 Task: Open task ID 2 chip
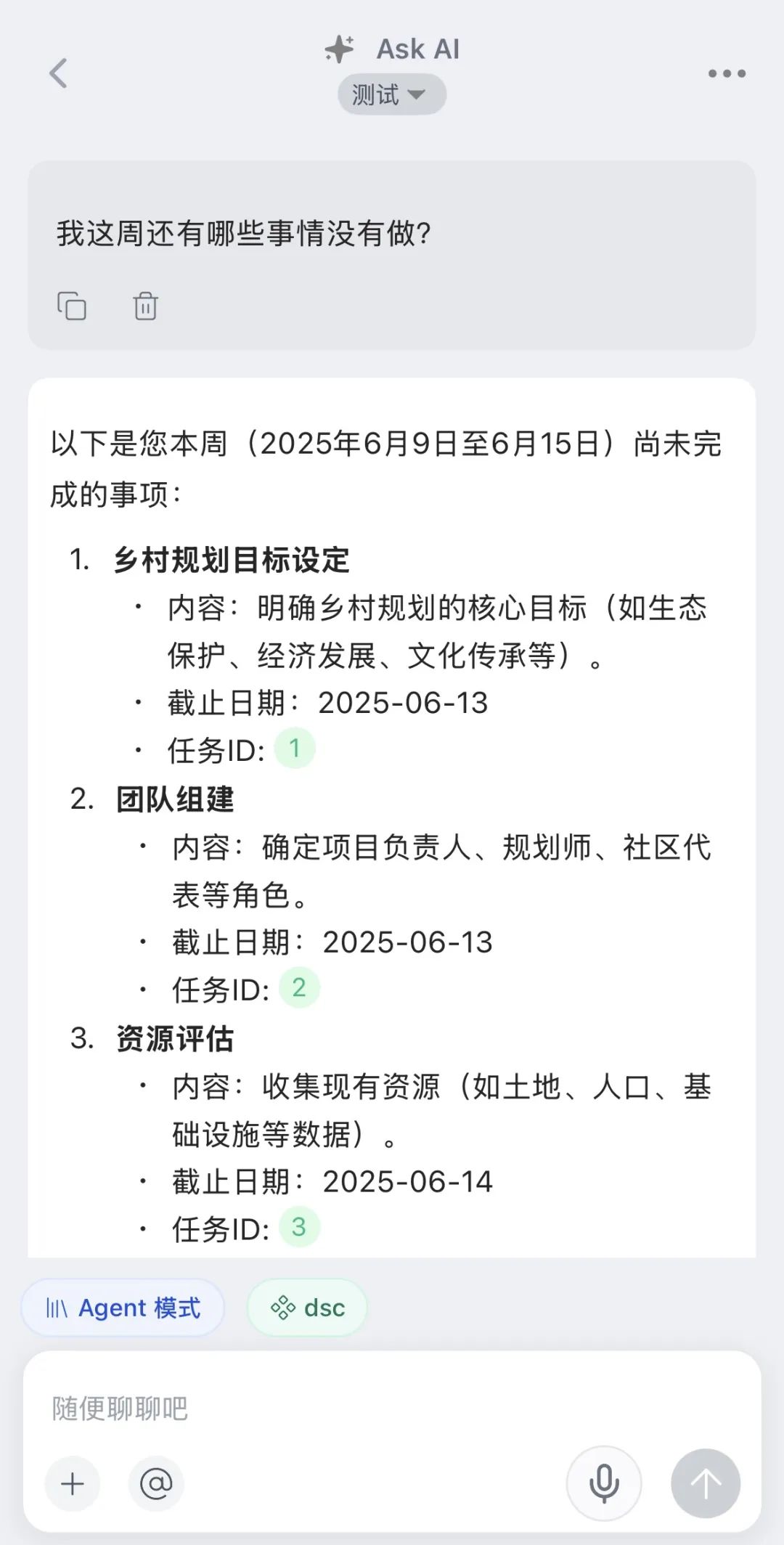tap(299, 987)
